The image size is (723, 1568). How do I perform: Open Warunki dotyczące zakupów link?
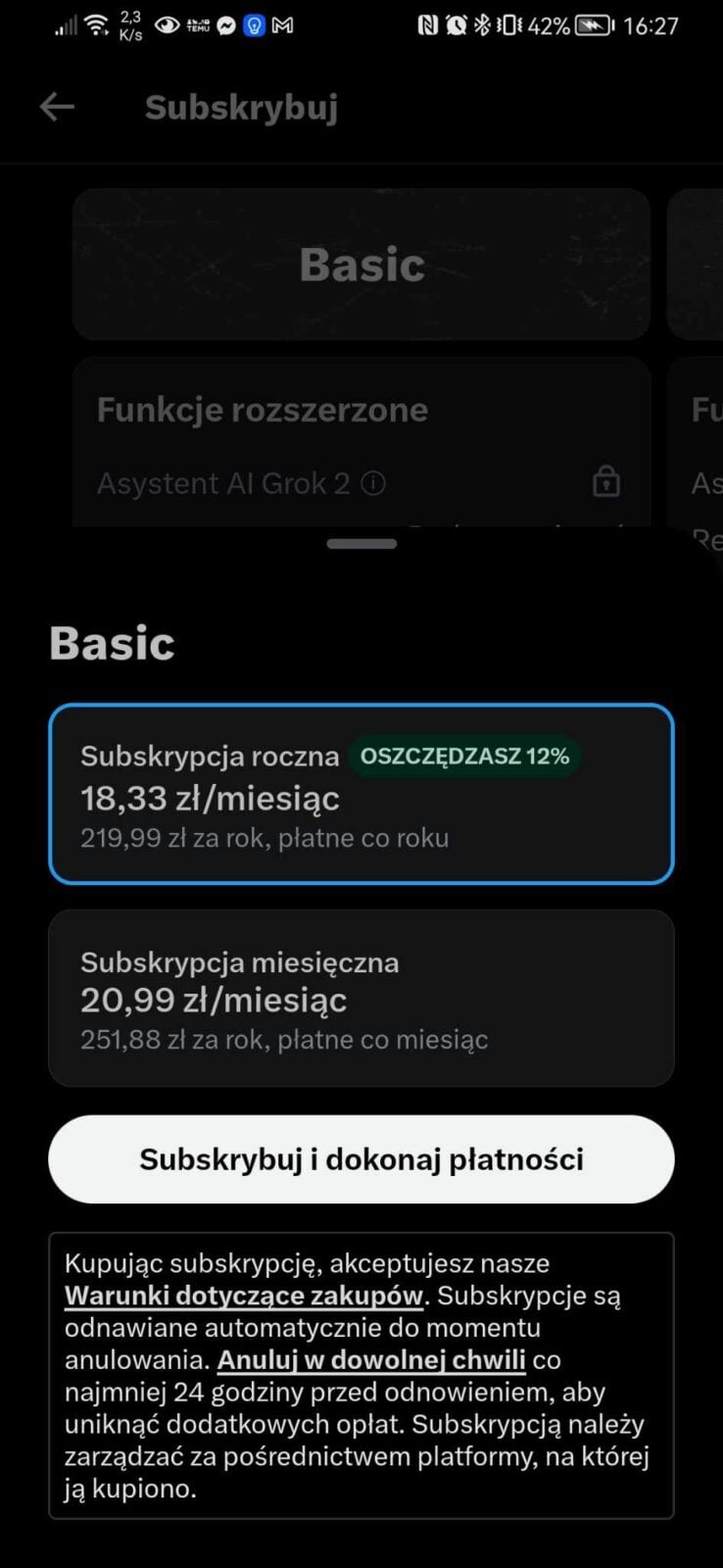click(244, 1296)
